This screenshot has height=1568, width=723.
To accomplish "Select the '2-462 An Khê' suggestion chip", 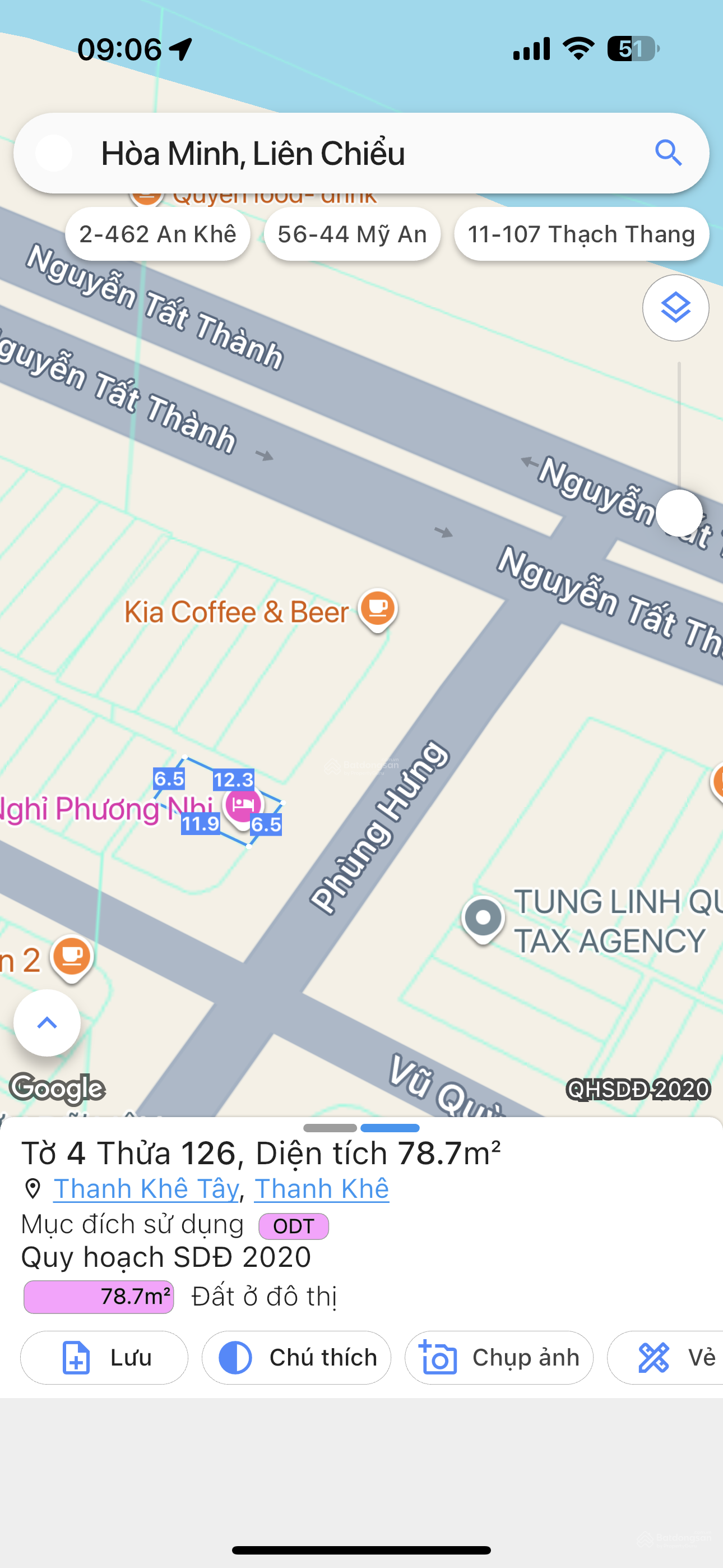I will (157, 234).
